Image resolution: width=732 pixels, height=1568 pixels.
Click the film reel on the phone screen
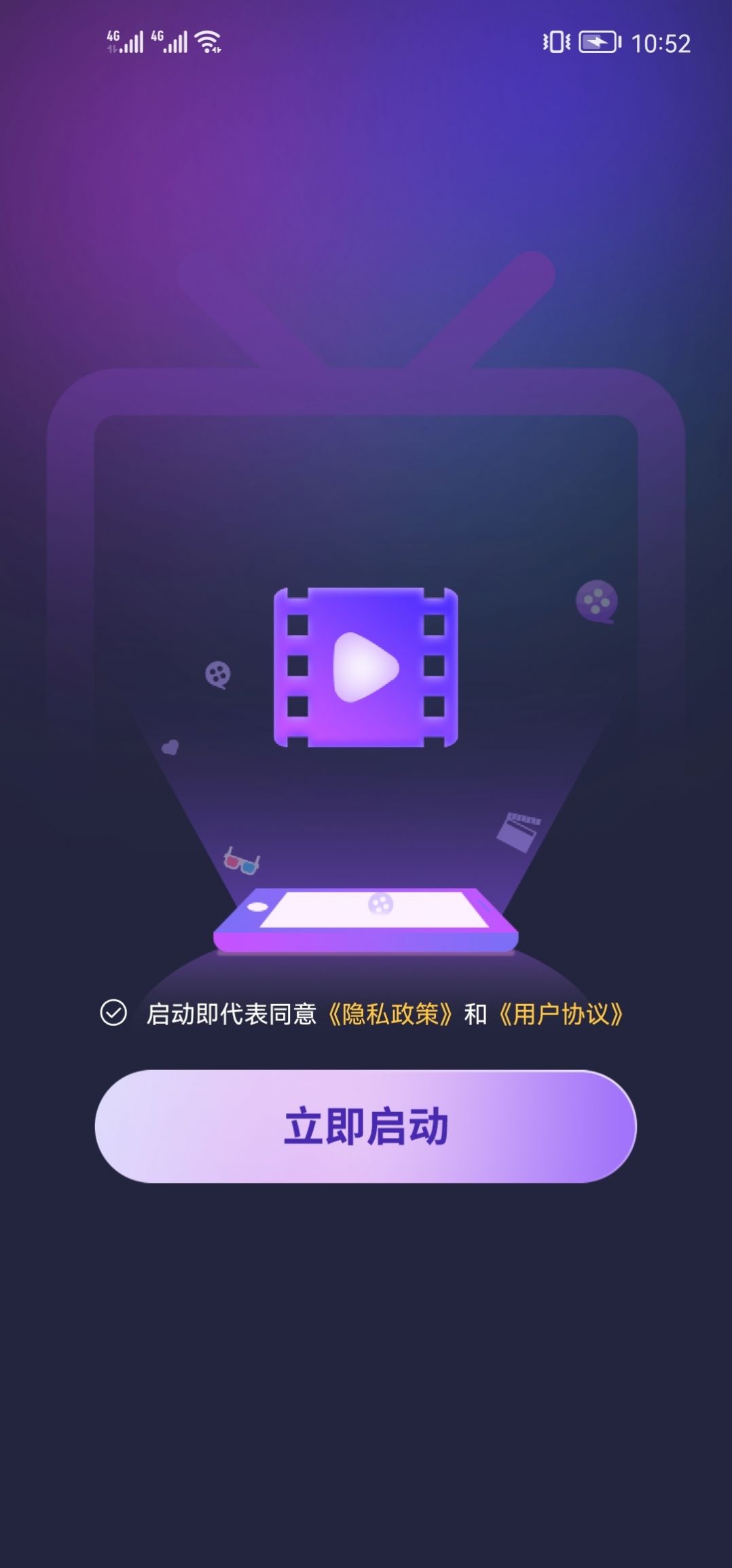[x=380, y=904]
